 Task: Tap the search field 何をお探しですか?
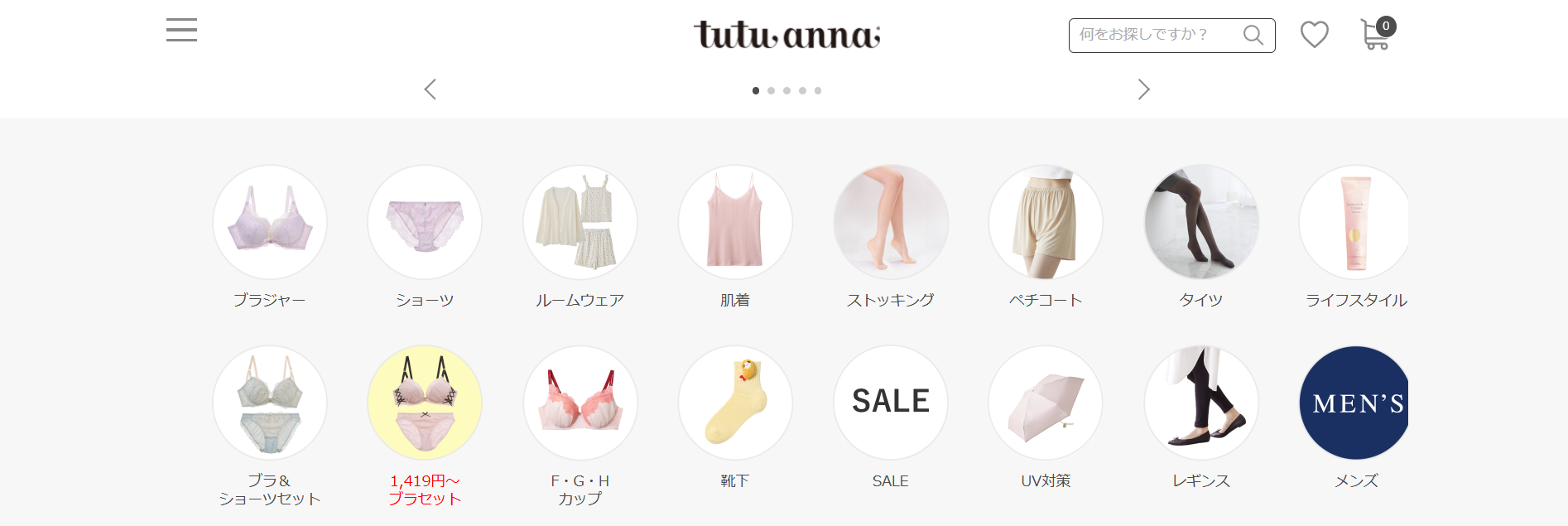click(x=1151, y=35)
